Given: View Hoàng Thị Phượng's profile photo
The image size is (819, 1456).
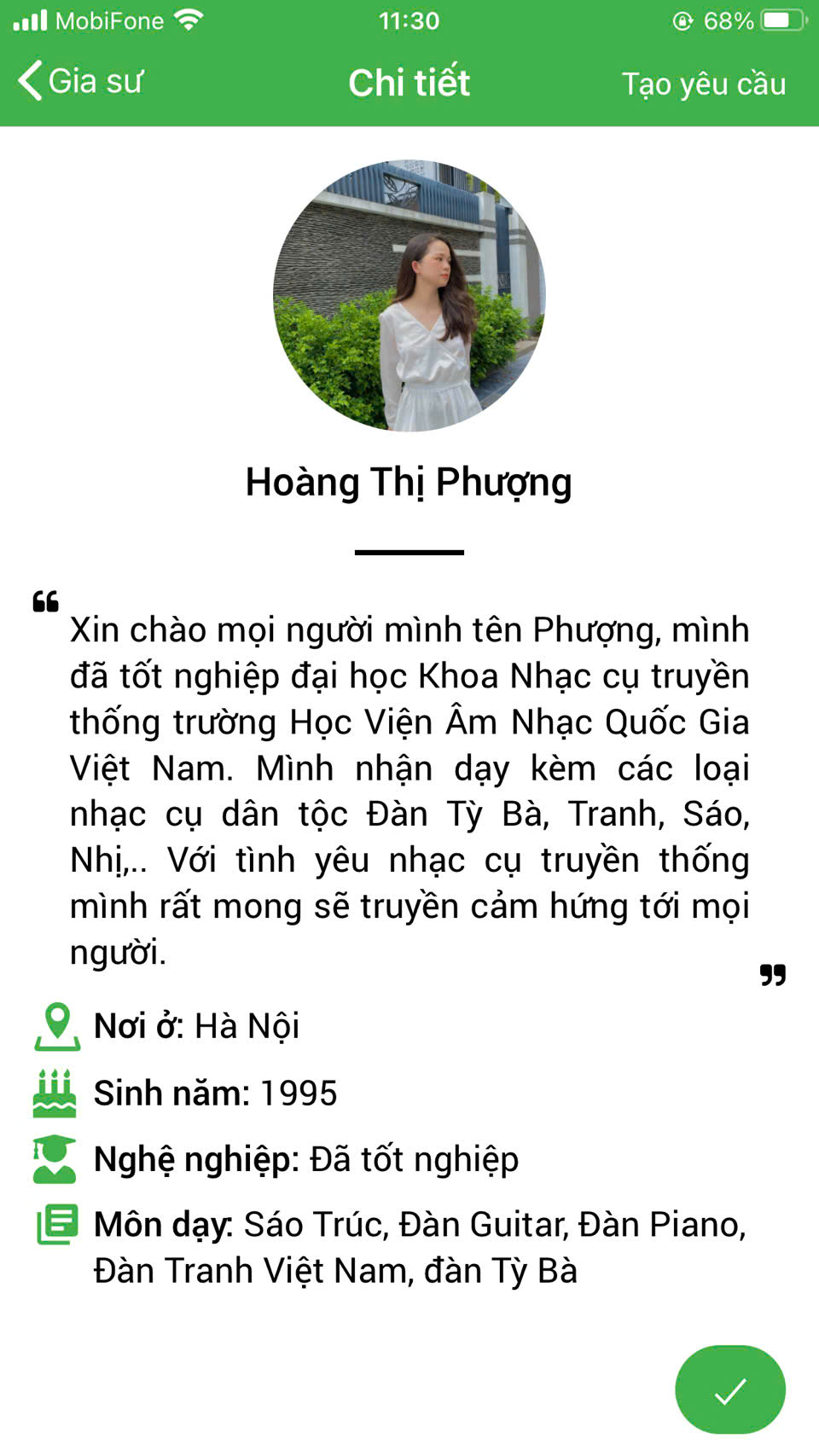Looking at the screenshot, I should (409, 295).
